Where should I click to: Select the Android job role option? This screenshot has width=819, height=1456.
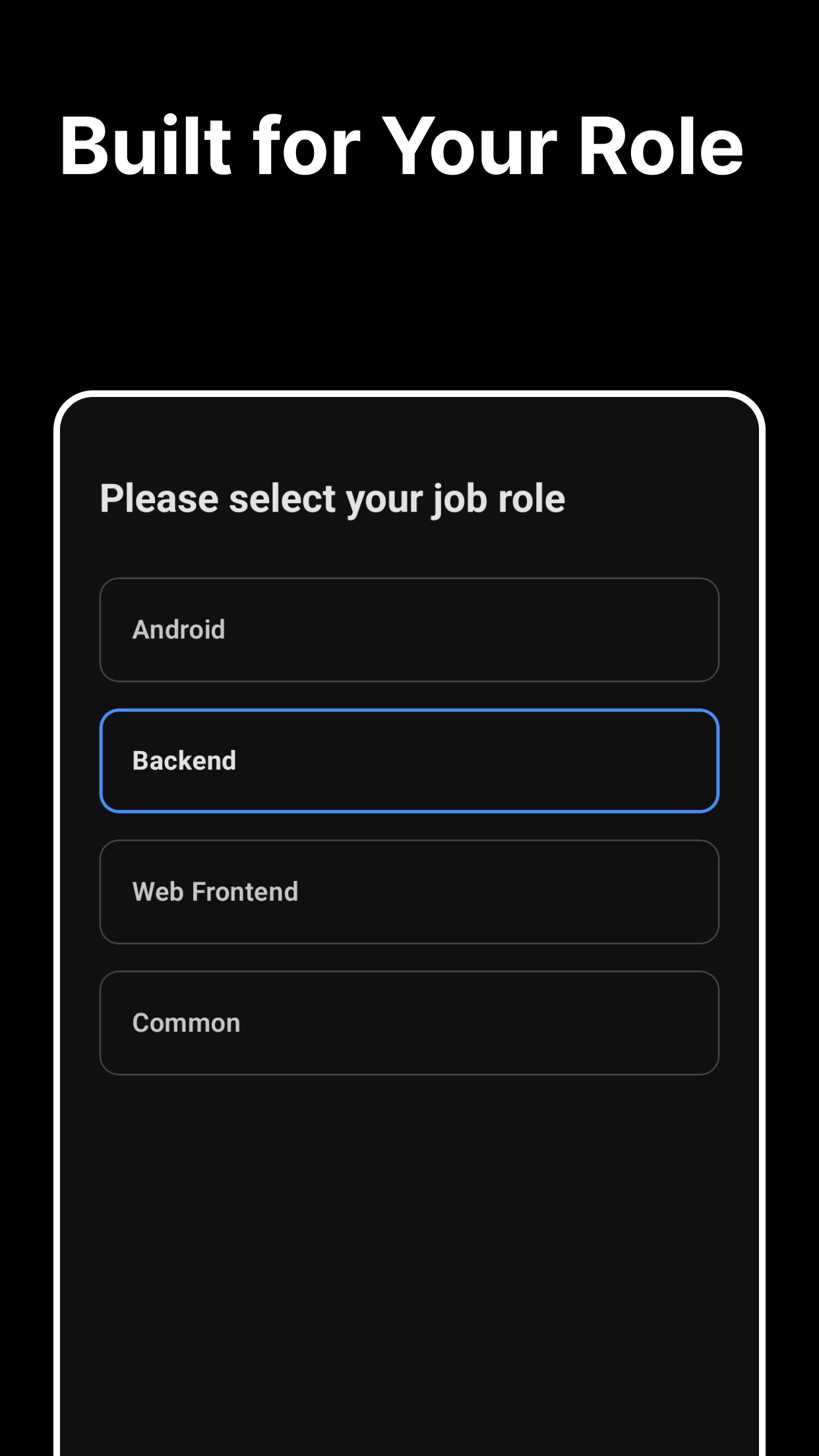(x=409, y=629)
